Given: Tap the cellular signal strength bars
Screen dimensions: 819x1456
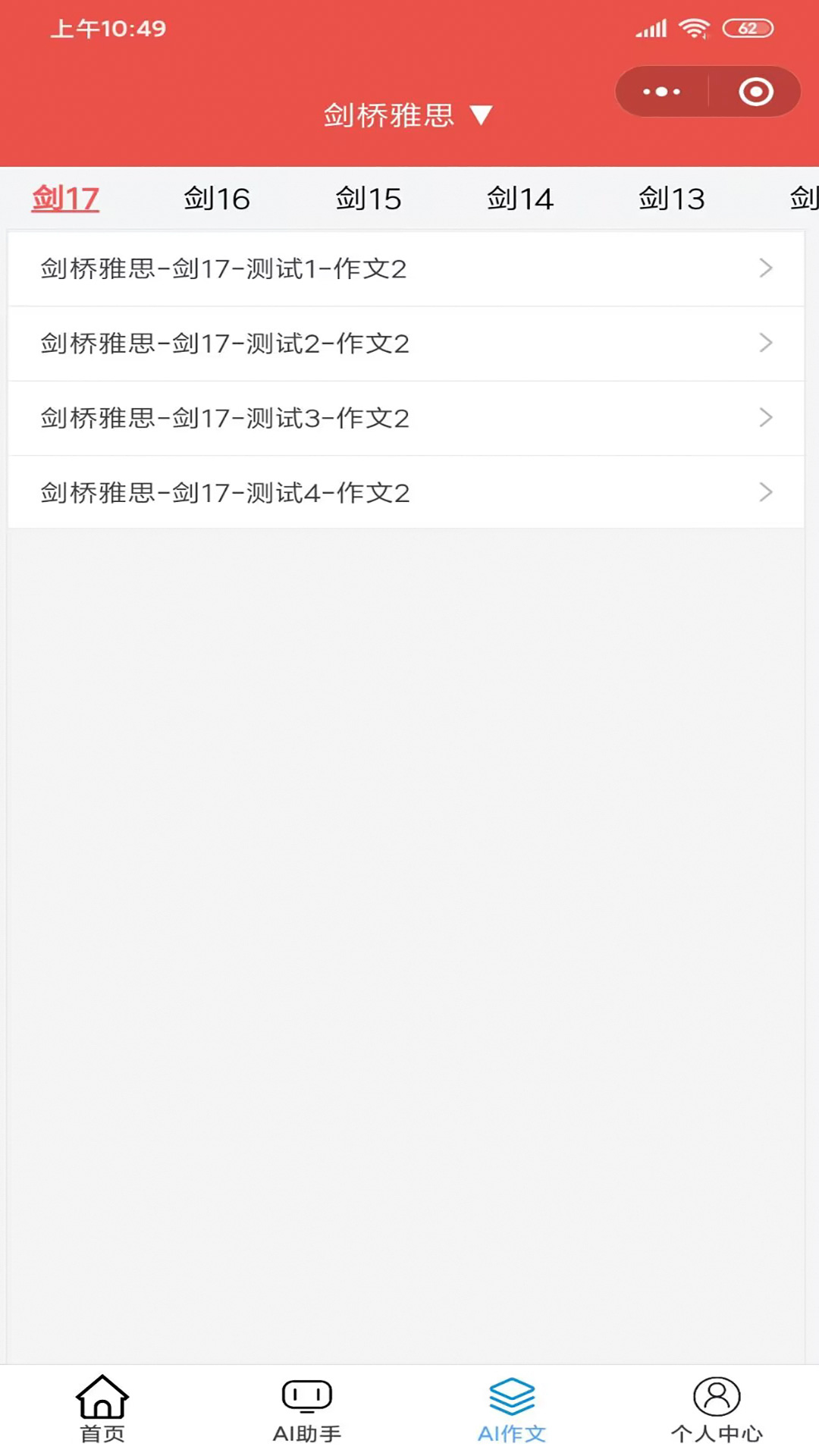Looking at the screenshot, I should pyautogui.click(x=652, y=28).
